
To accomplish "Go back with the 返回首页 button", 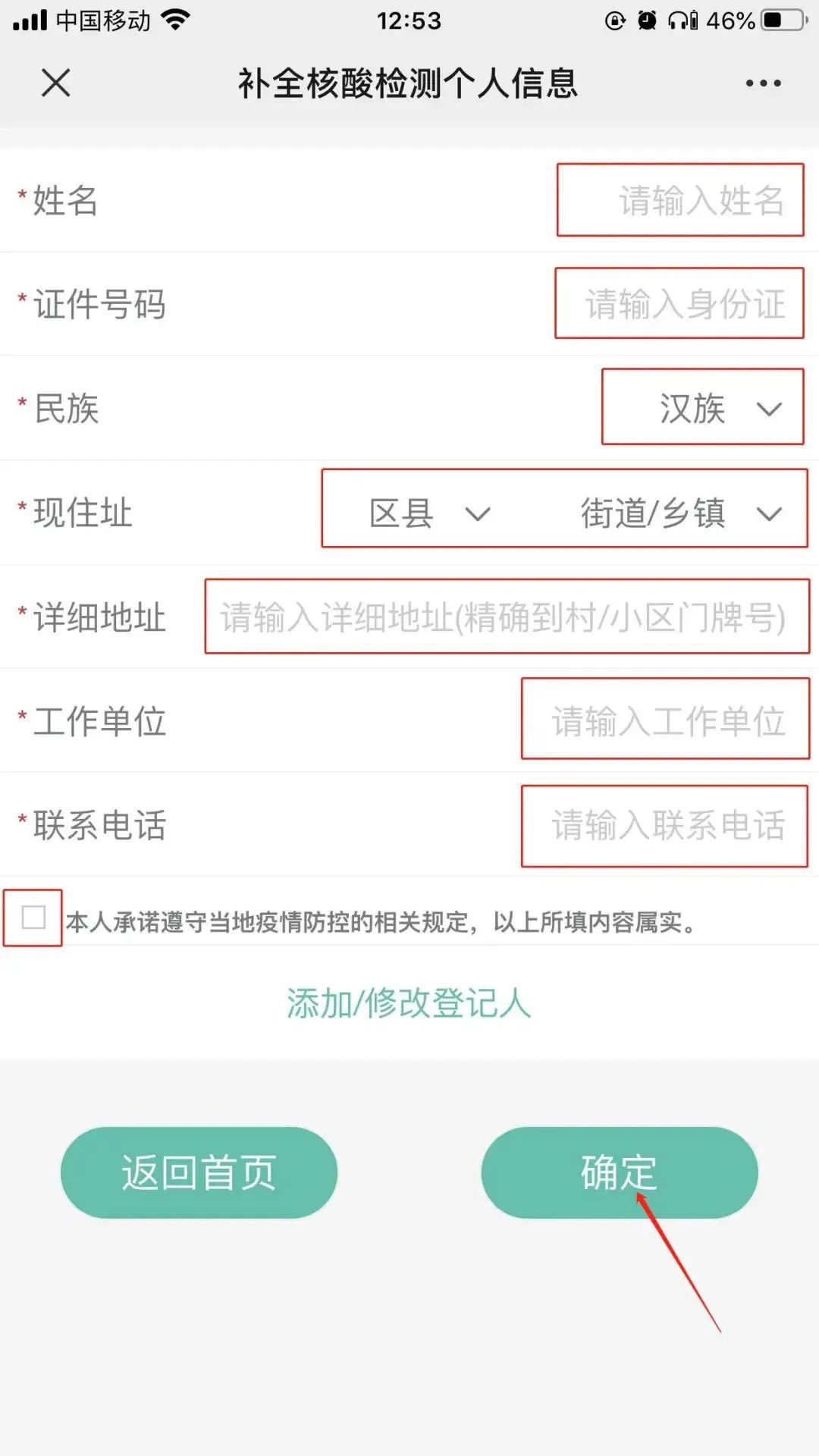I will tap(199, 1172).
